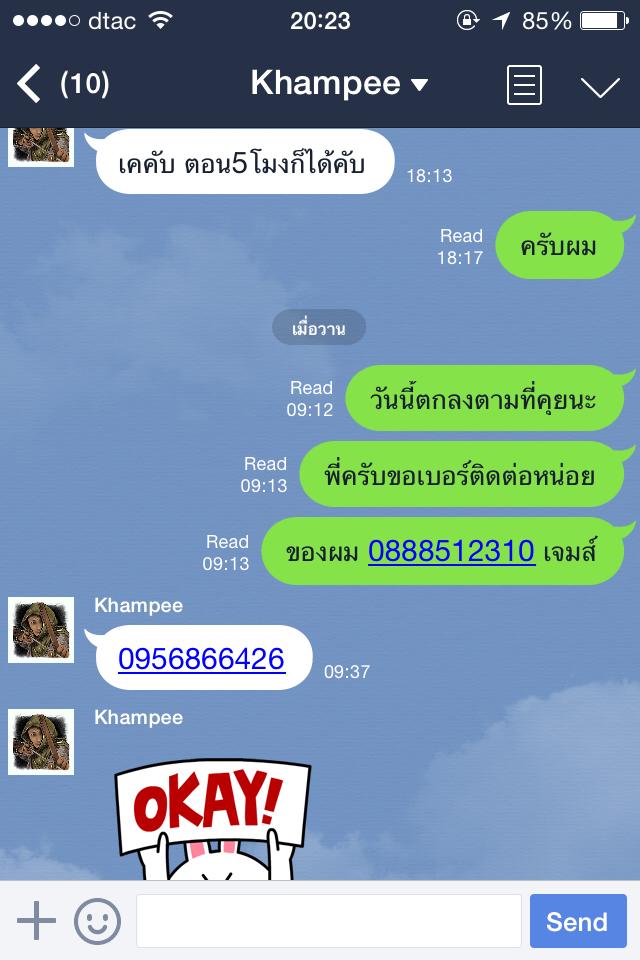This screenshot has height=960, width=640.
Task: Focus the message text field
Action: [328, 921]
